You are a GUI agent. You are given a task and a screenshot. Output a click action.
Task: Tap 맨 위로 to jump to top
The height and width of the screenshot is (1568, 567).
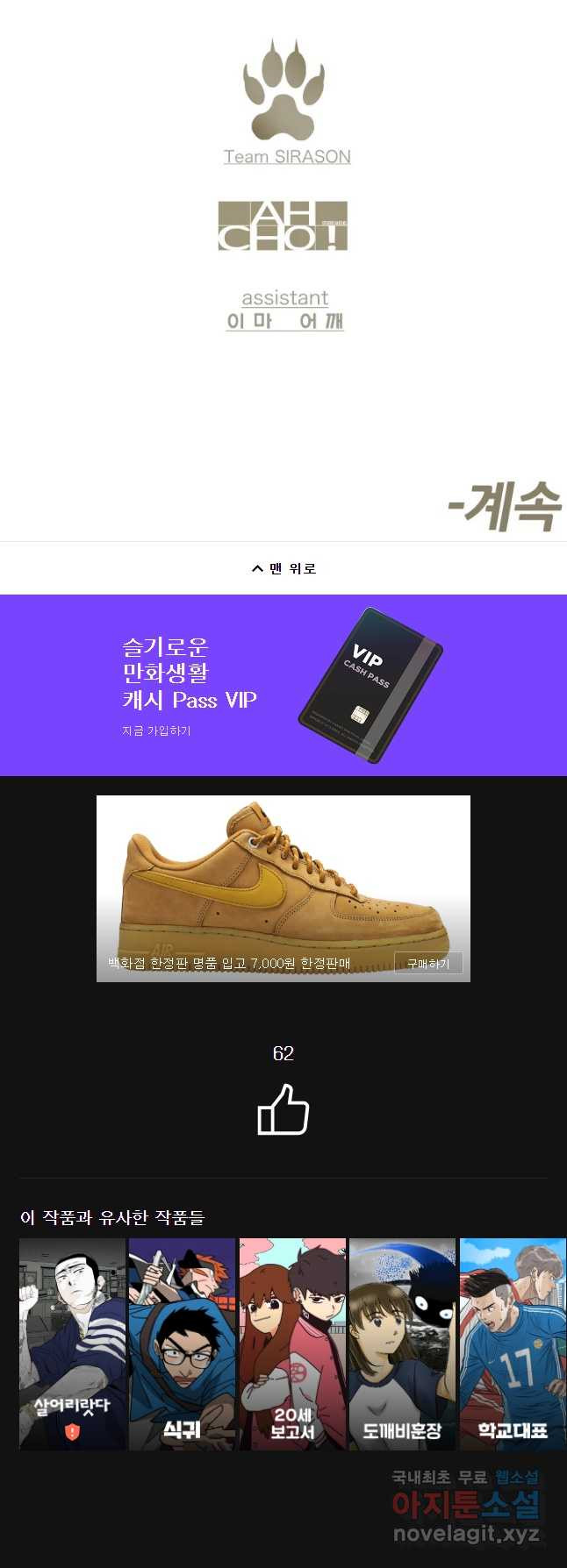pos(283,568)
